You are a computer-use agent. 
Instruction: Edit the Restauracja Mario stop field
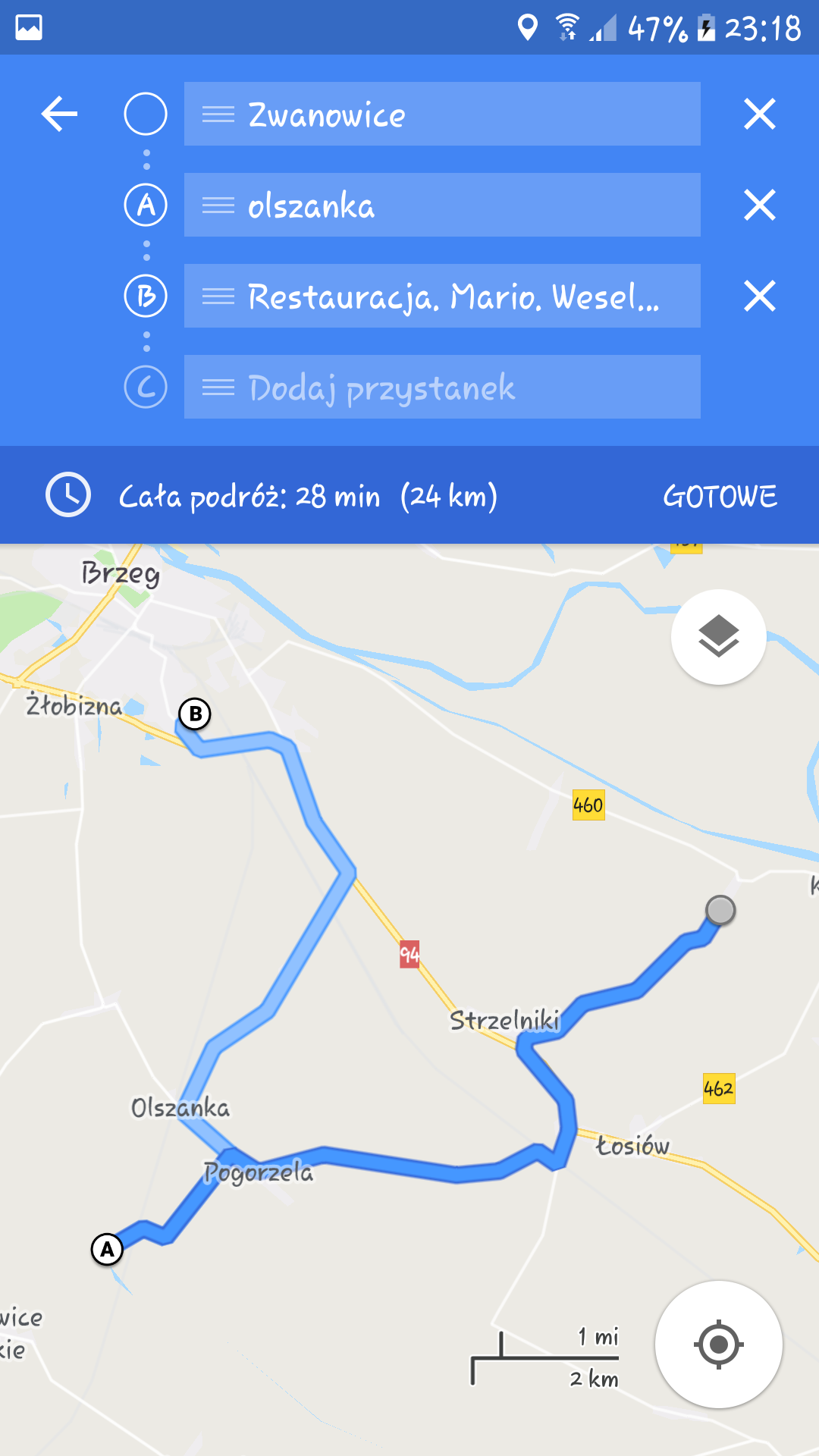pos(455,297)
